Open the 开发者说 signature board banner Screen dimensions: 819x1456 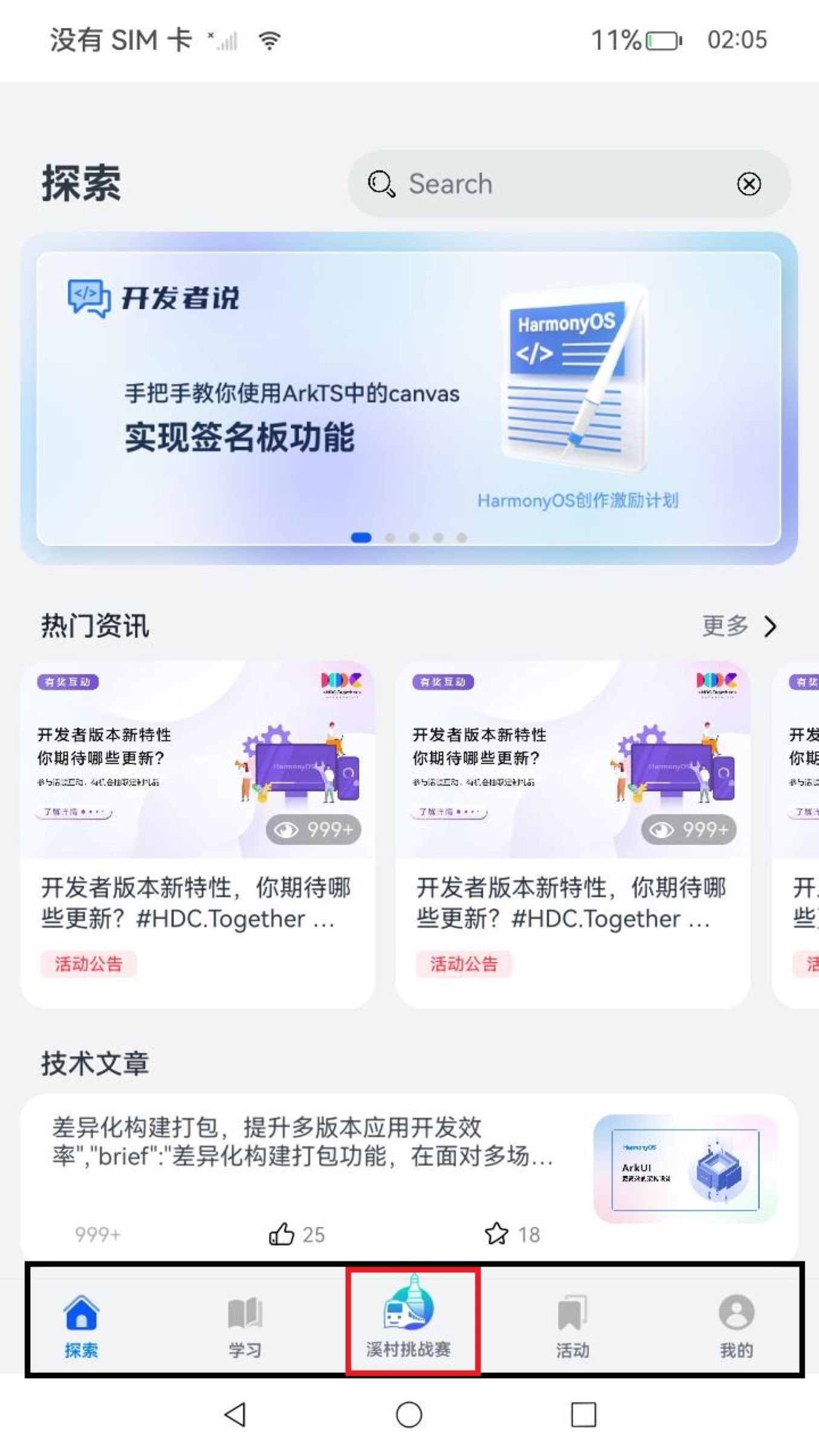(x=409, y=399)
